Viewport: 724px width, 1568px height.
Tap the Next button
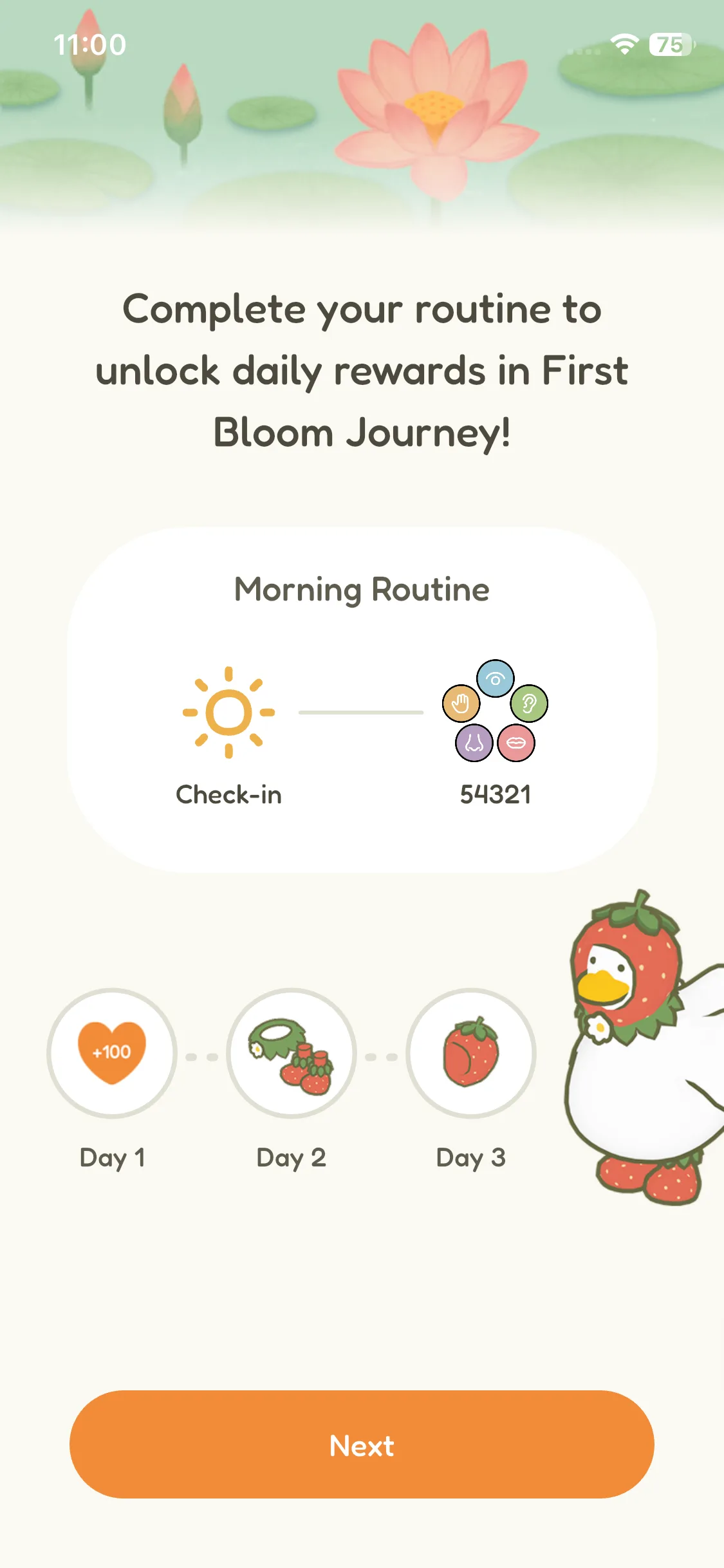tap(362, 1444)
